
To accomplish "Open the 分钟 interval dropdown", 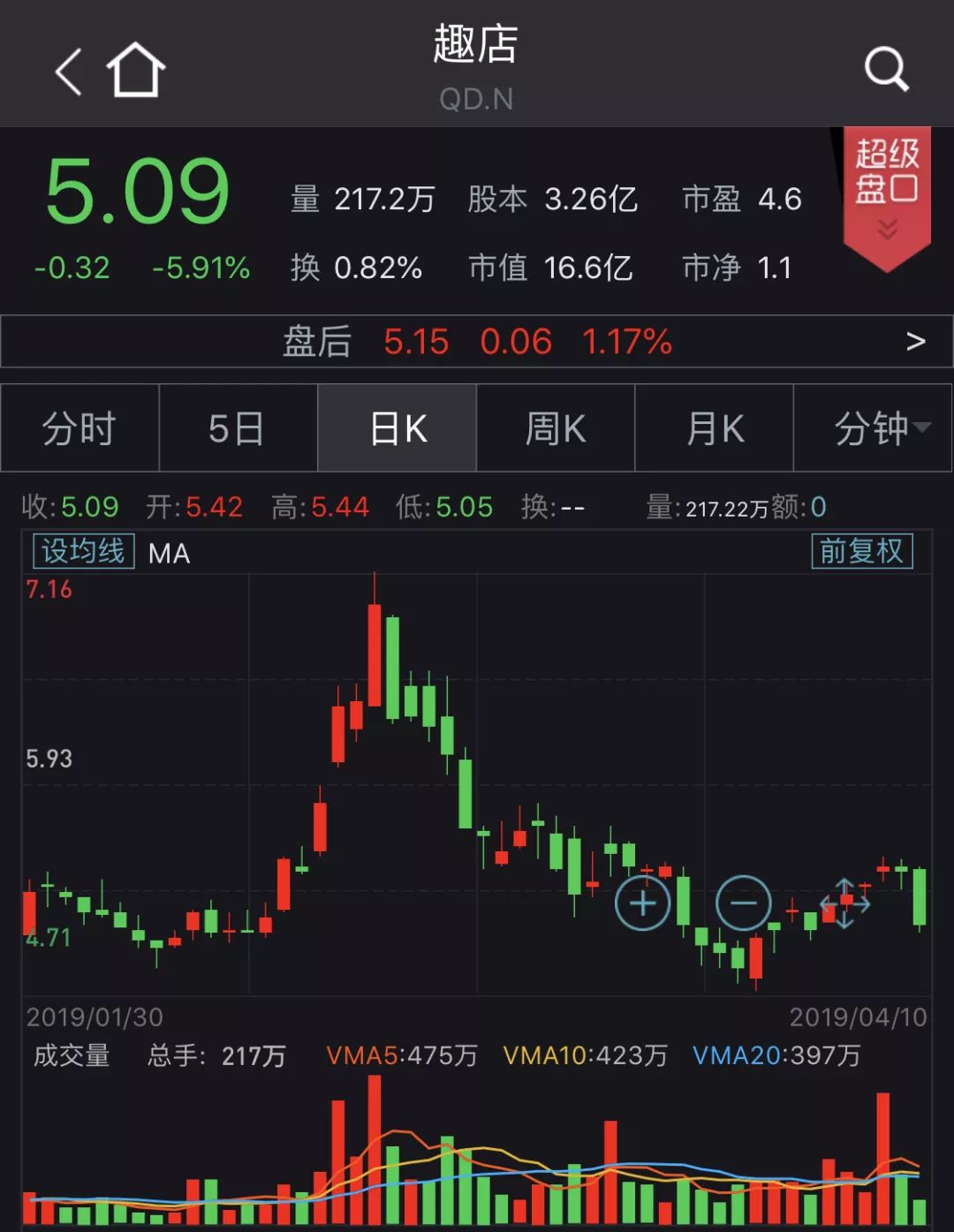I will (874, 429).
